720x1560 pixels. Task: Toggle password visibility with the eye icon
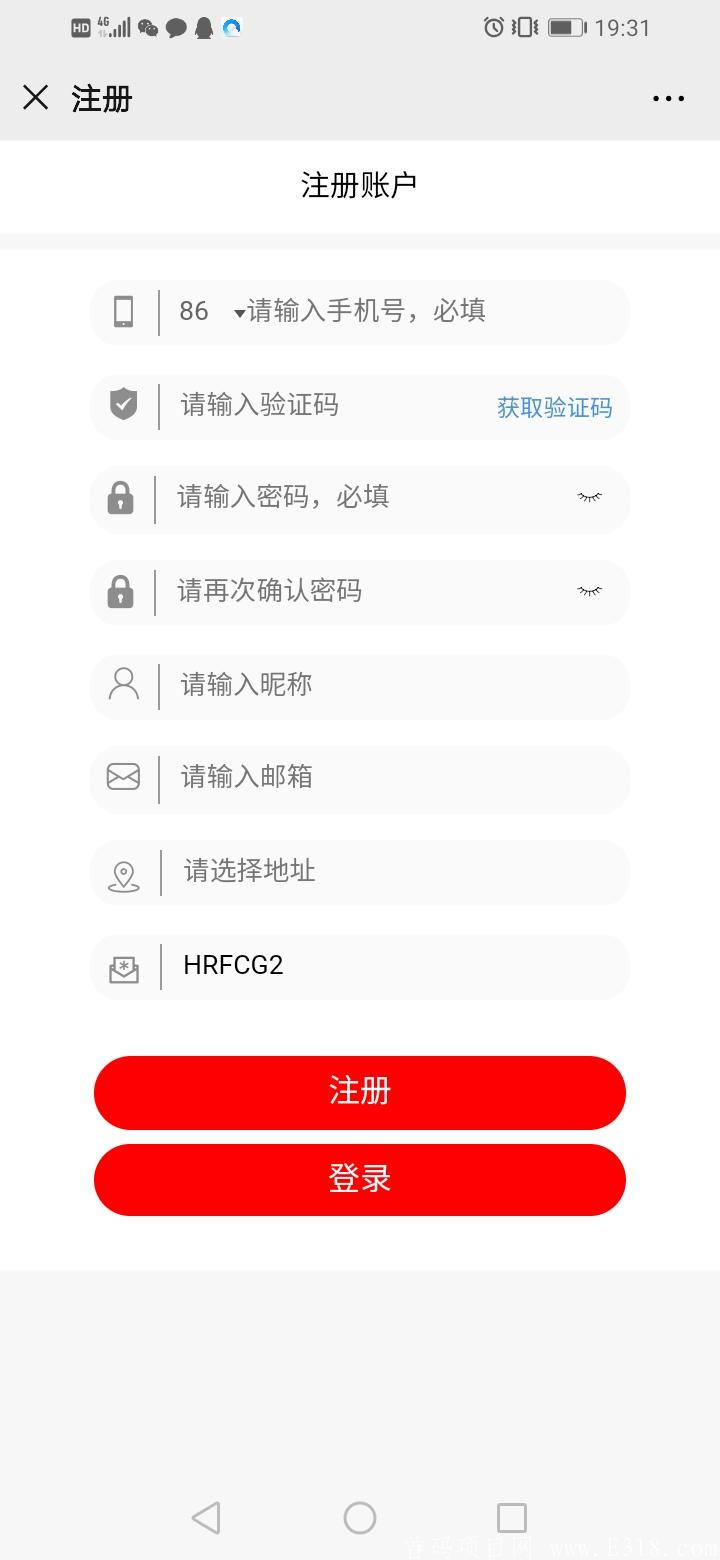coord(591,498)
